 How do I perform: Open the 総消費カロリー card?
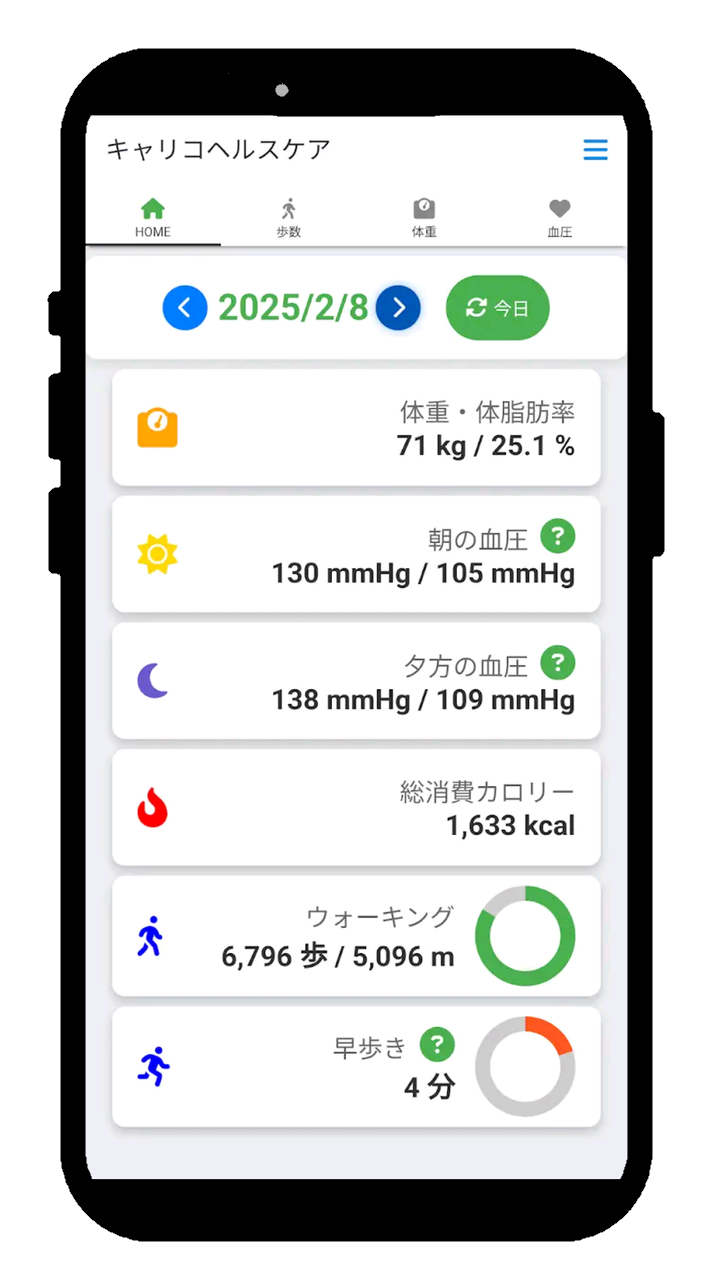coord(356,808)
